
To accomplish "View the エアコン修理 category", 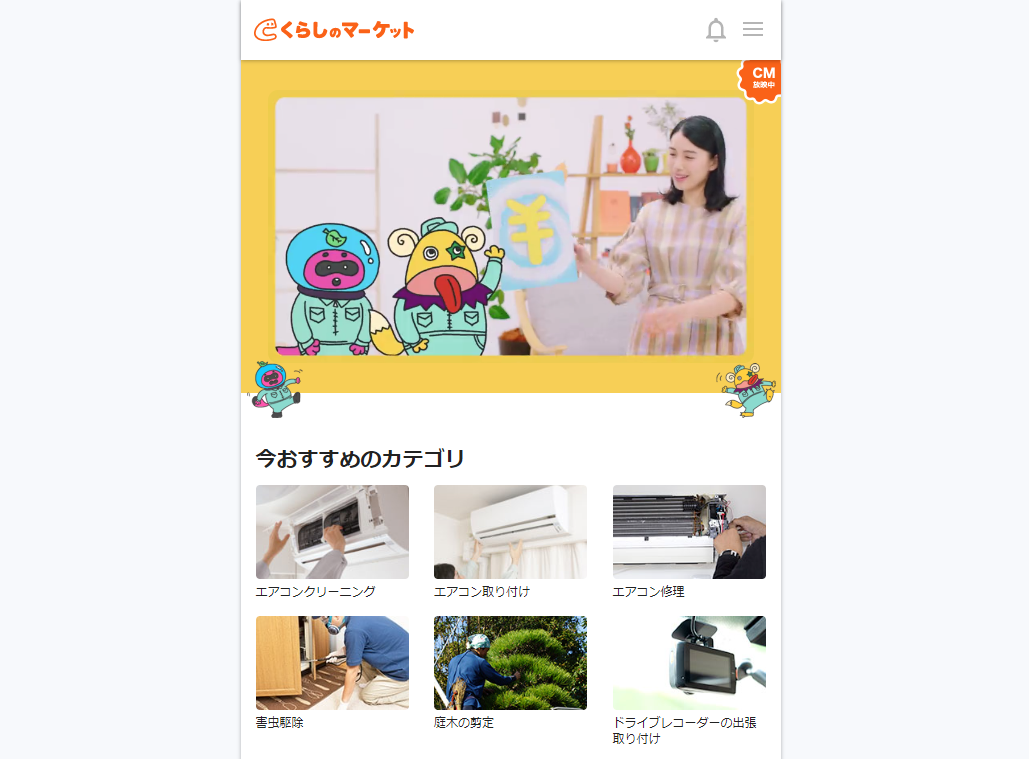I will (x=689, y=532).
